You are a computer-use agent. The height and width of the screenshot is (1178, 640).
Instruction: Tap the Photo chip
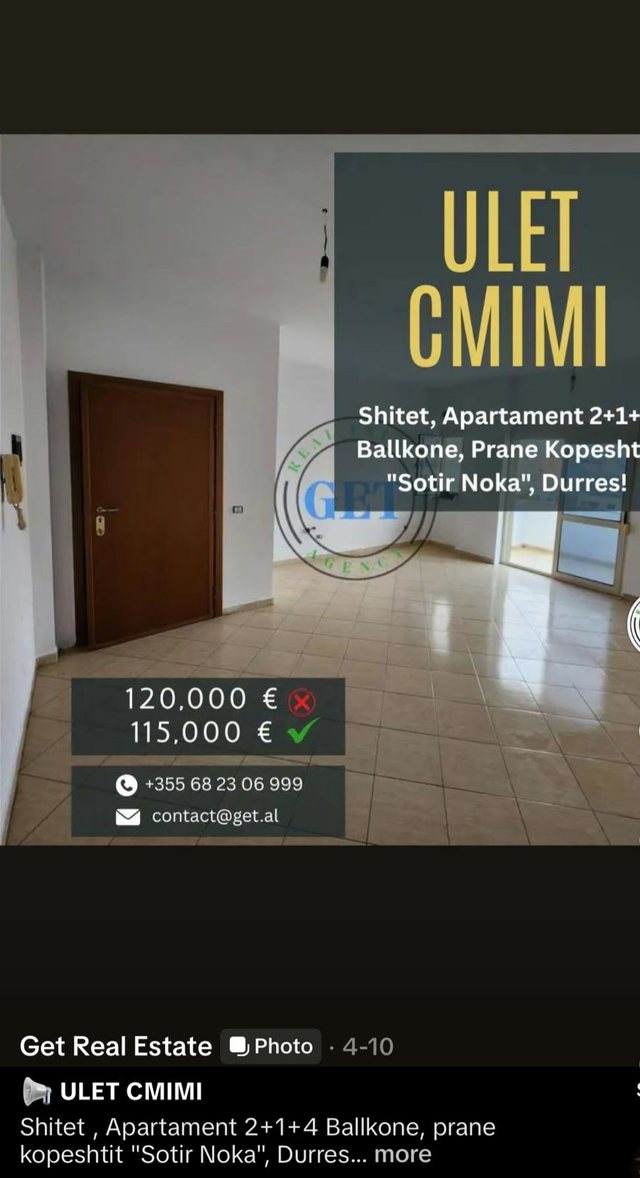point(271,1047)
